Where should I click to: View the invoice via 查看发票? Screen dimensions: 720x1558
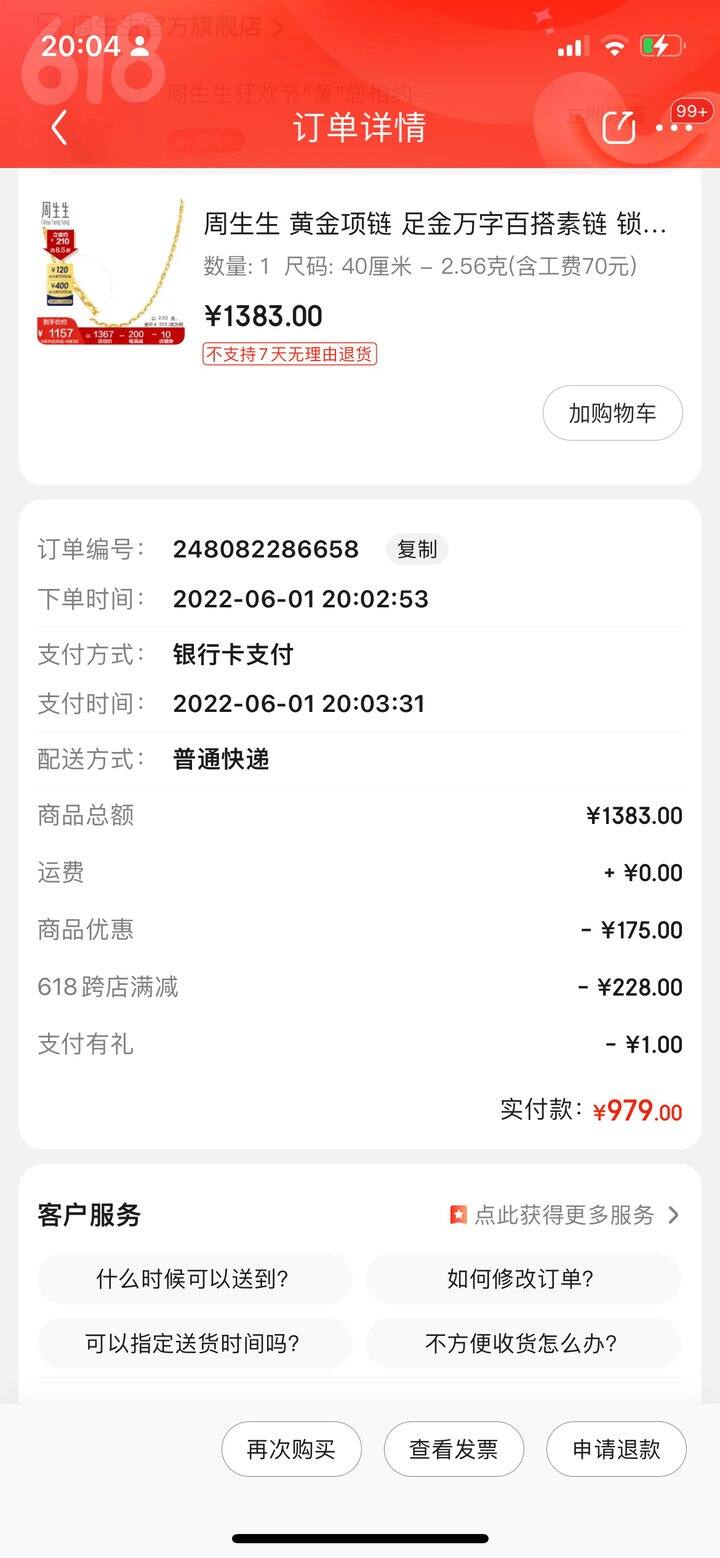pos(454,1449)
